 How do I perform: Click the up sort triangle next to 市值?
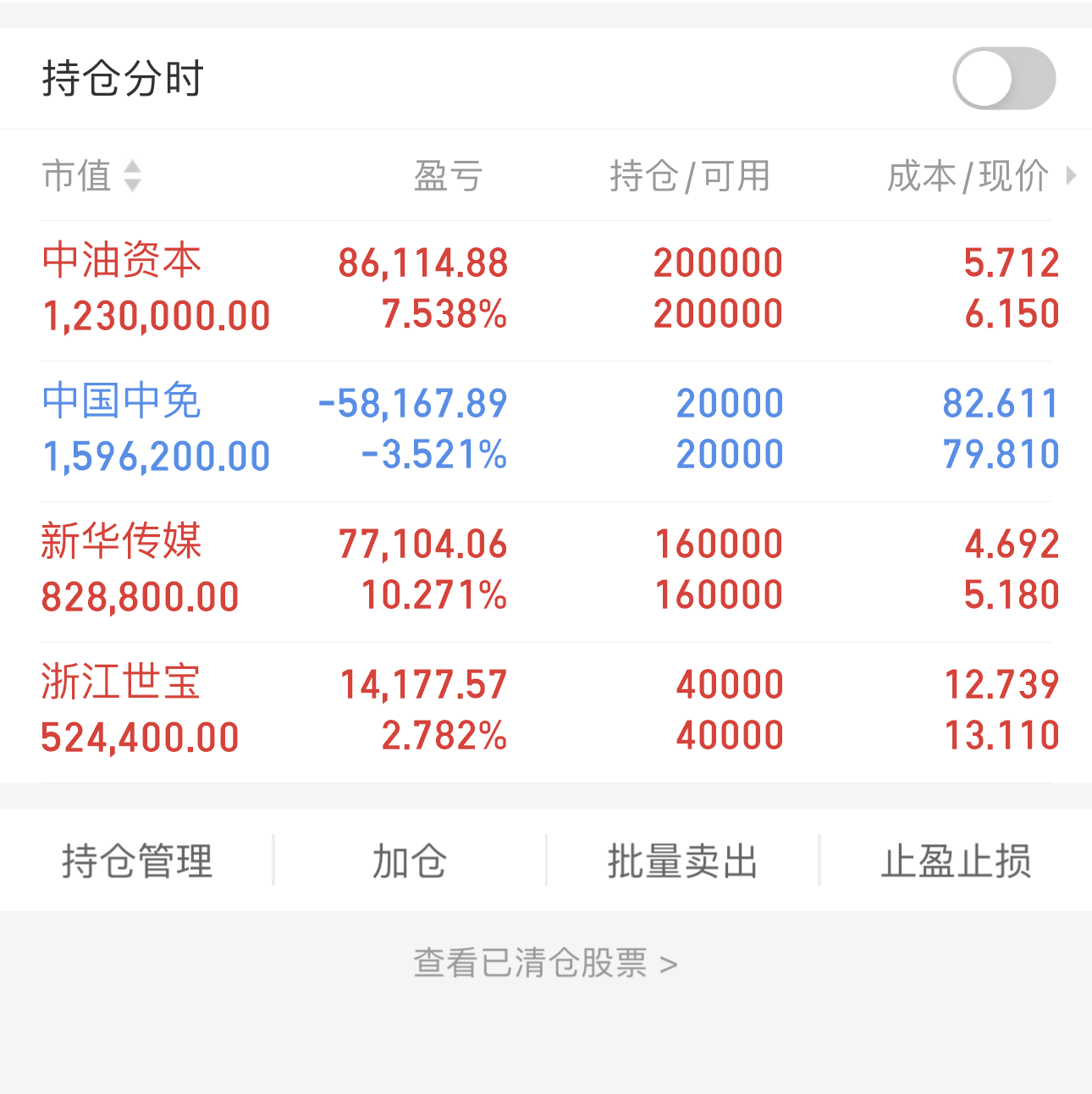point(132,168)
